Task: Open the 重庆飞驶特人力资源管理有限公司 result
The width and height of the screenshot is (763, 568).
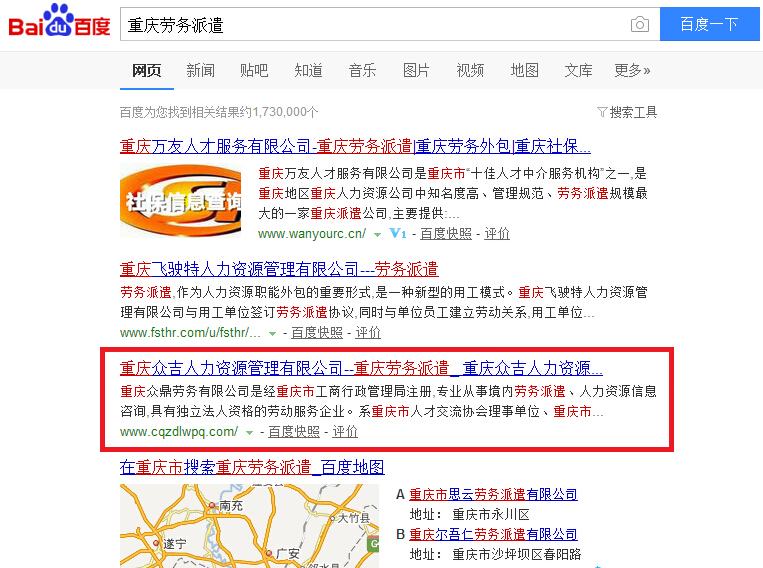Action: [279, 269]
